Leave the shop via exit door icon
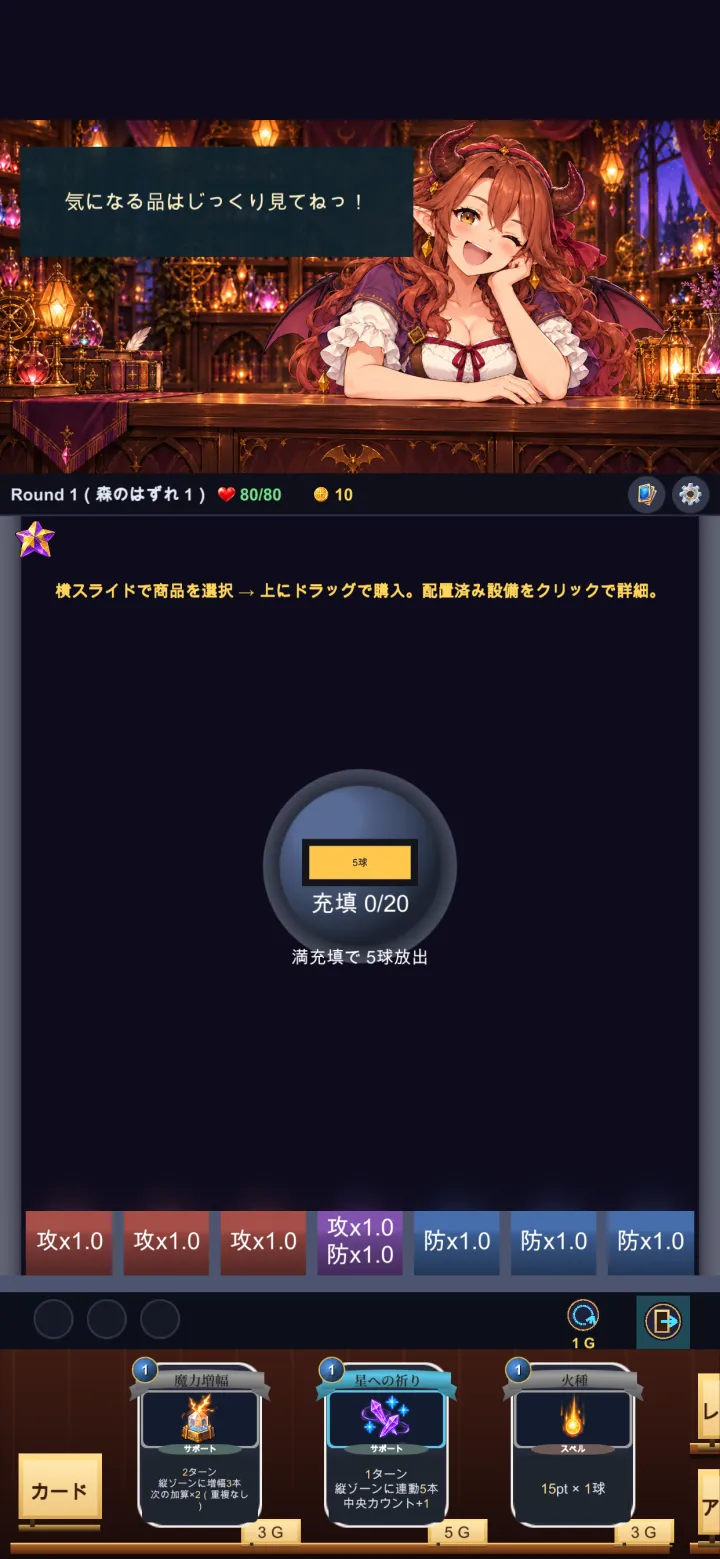The height and width of the screenshot is (1559, 720). (663, 1322)
